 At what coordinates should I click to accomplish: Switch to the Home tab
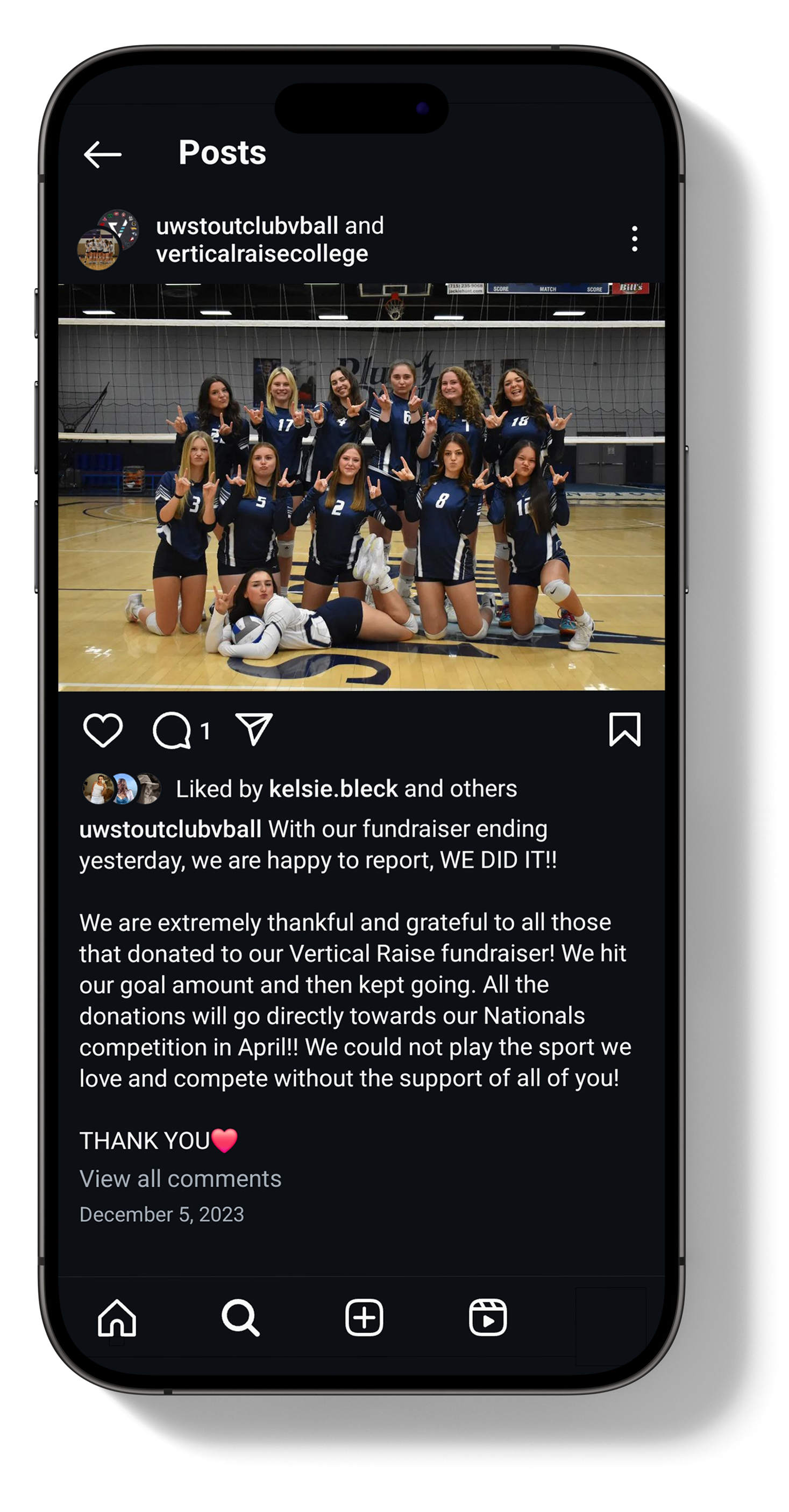(117, 1317)
